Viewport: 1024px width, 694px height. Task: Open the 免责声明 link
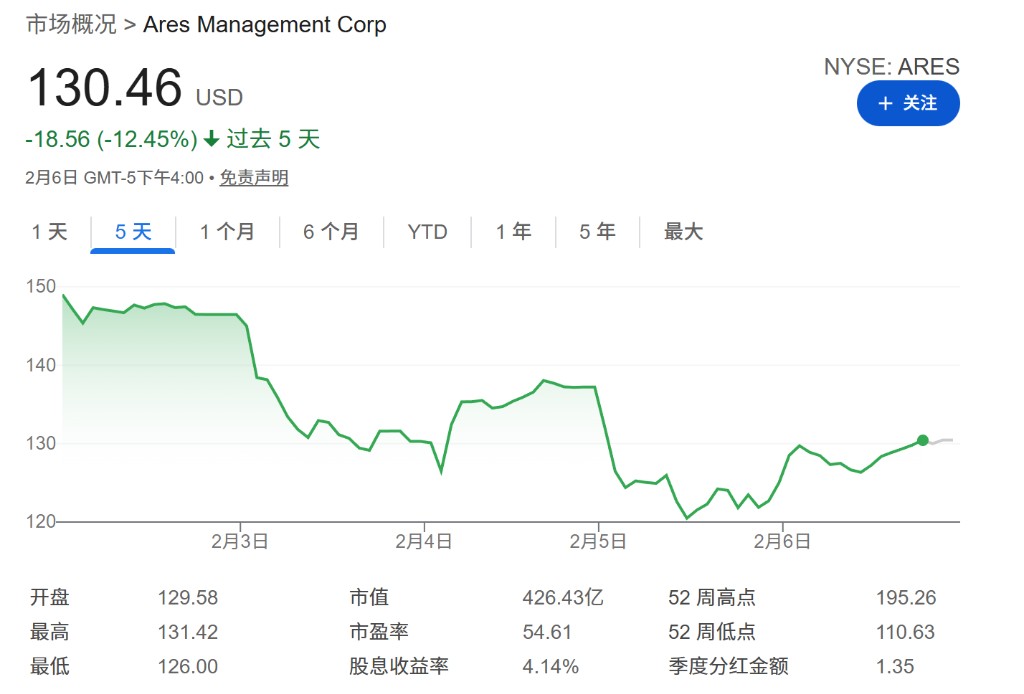pyautogui.click(x=254, y=178)
